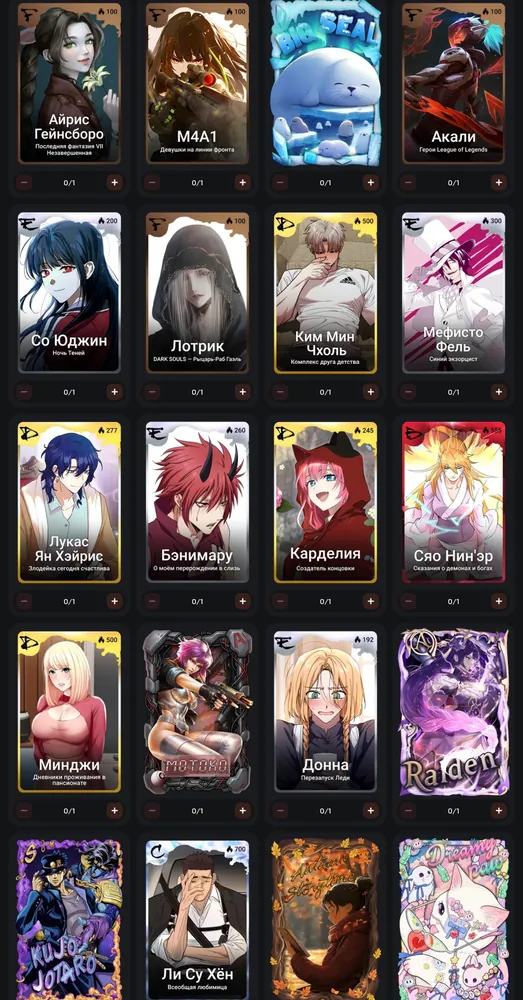Add the Лотрик card with plus
The height and width of the screenshot is (1000, 523).
tap(242, 392)
